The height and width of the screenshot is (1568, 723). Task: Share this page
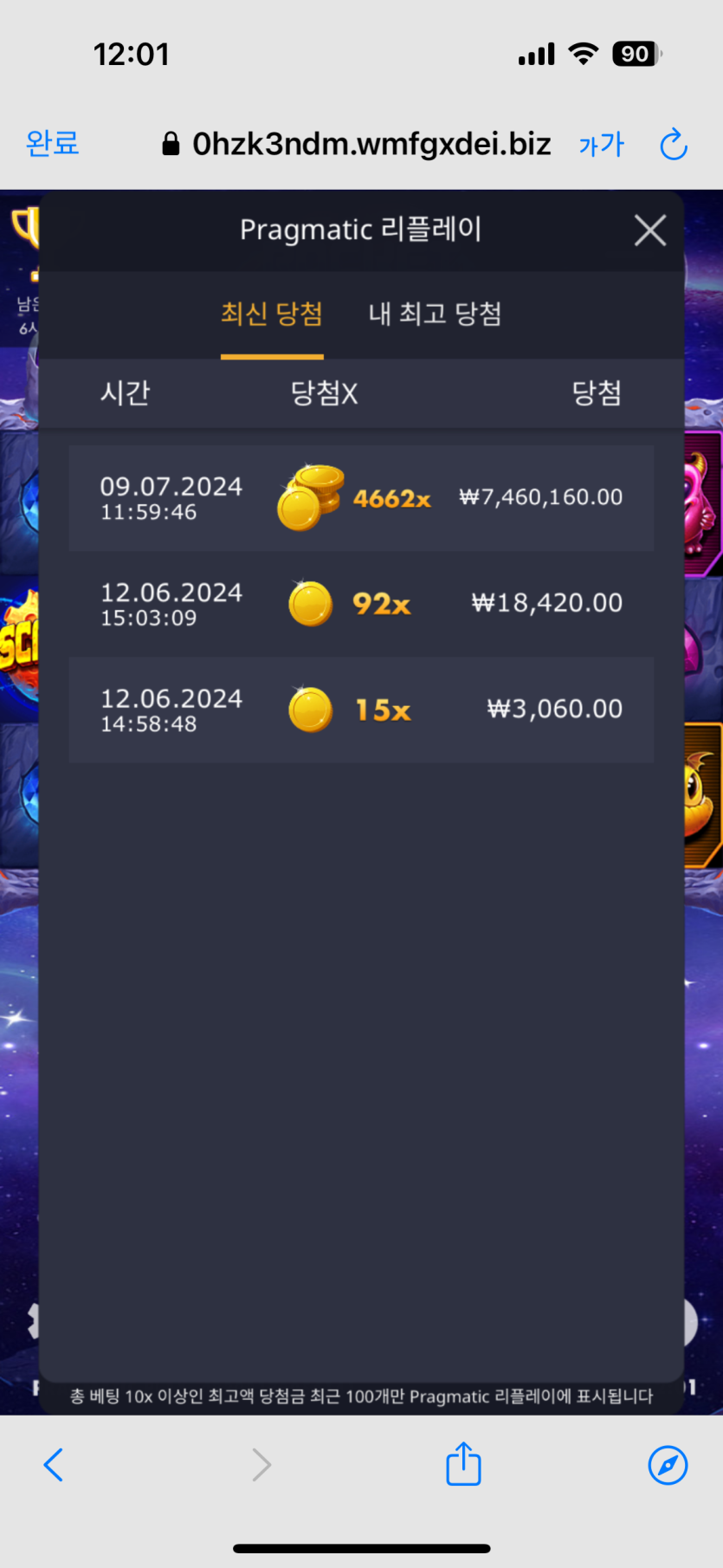463,1464
